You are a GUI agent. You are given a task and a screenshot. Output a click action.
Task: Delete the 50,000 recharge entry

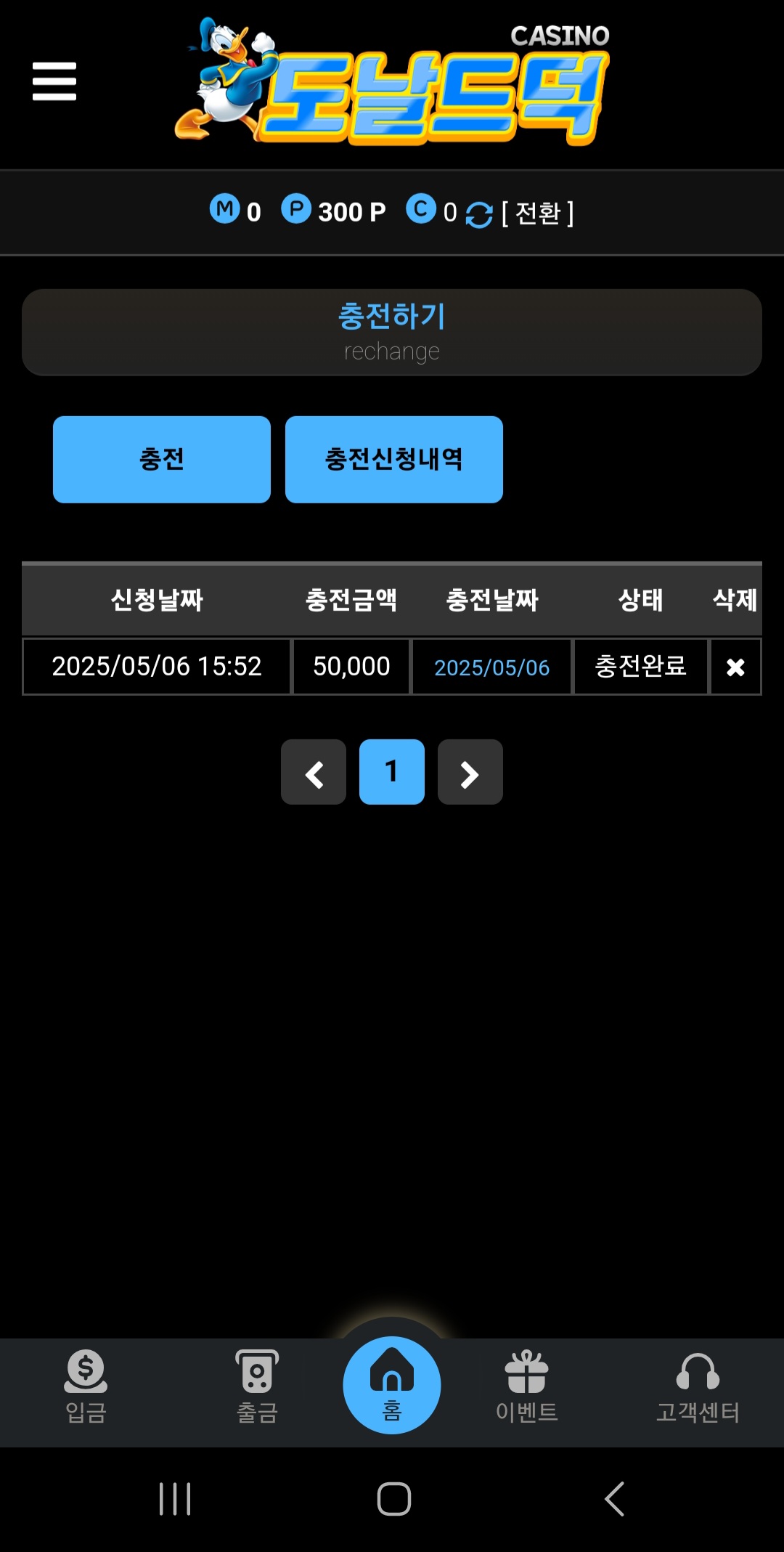point(735,667)
